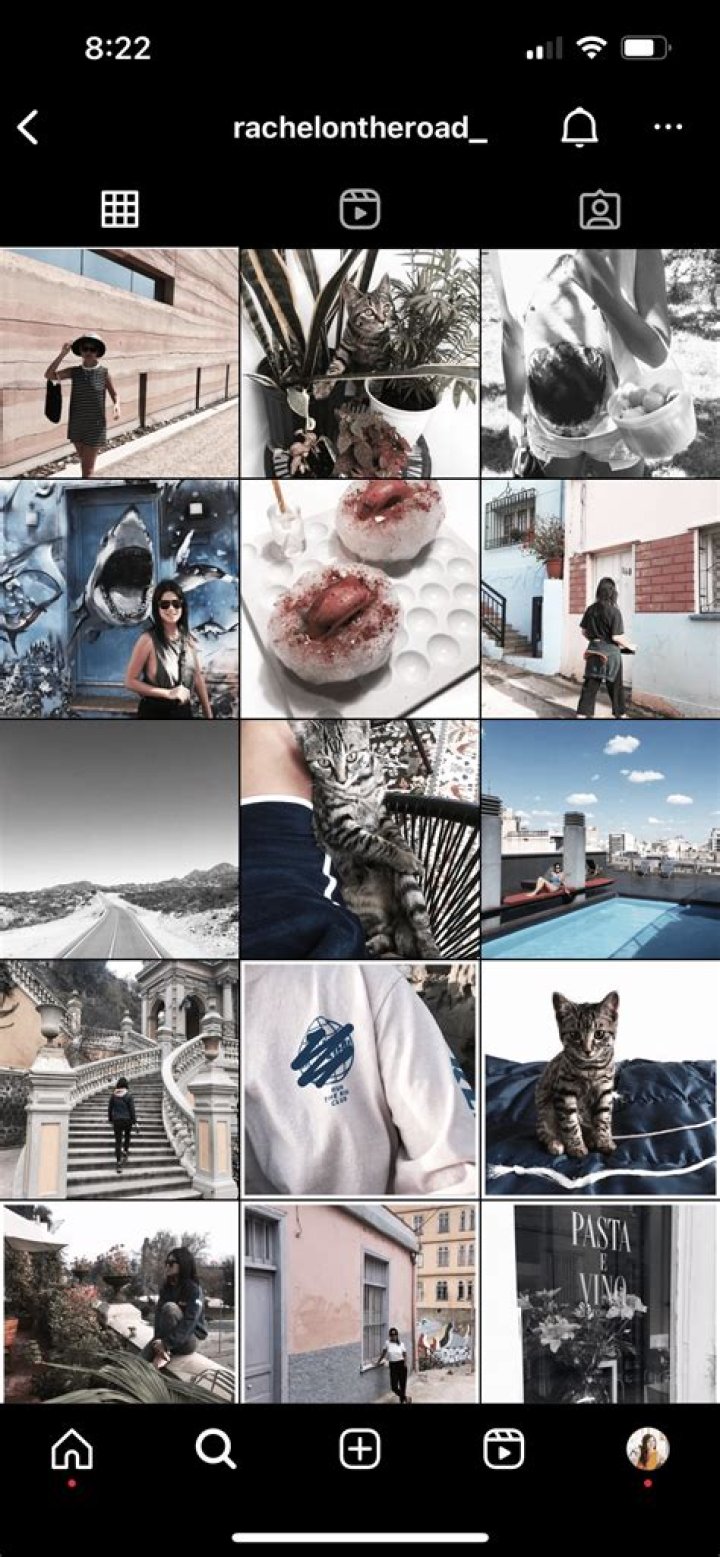Image resolution: width=720 pixels, height=1557 pixels.
Task: Go to the Home feed
Action: 72,1448
